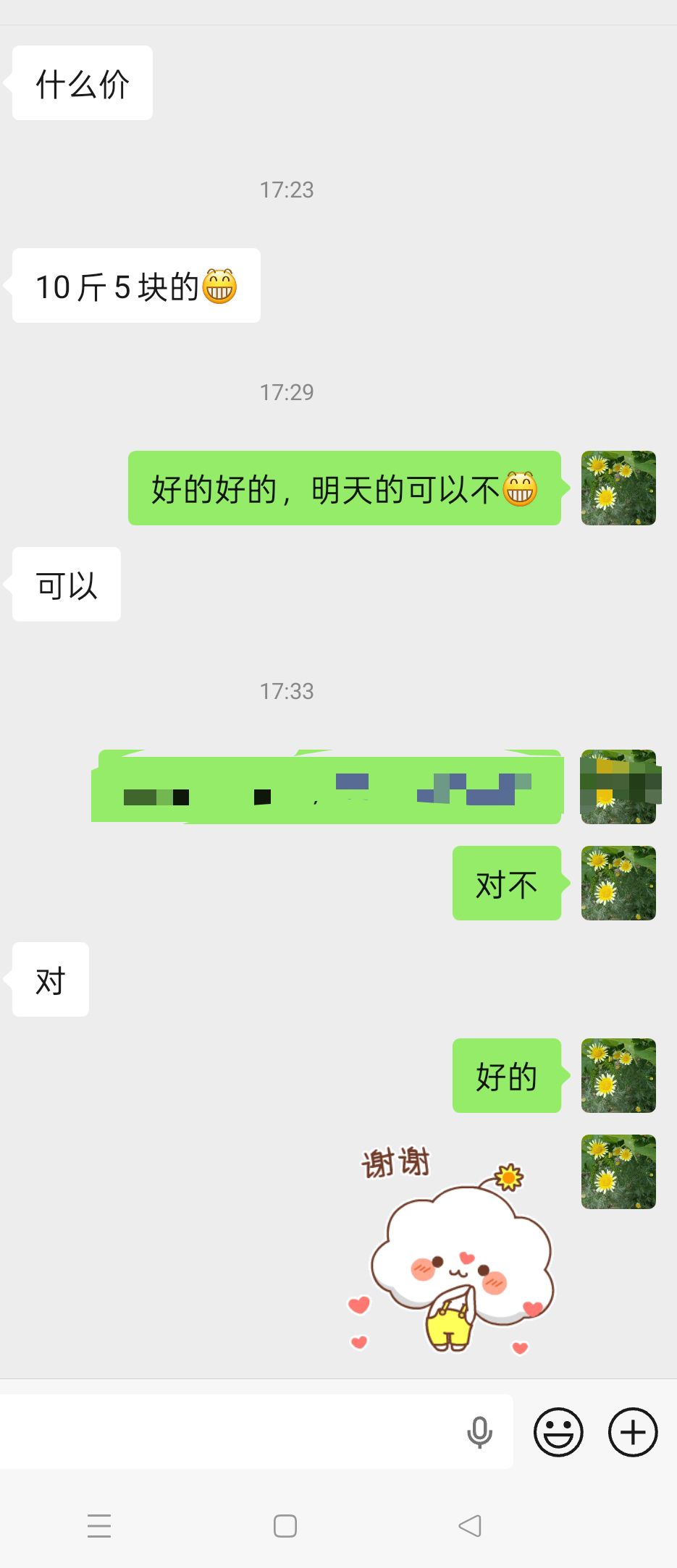Open the emoji sticker panel
The height and width of the screenshot is (1568, 677).
[558, 1432]
